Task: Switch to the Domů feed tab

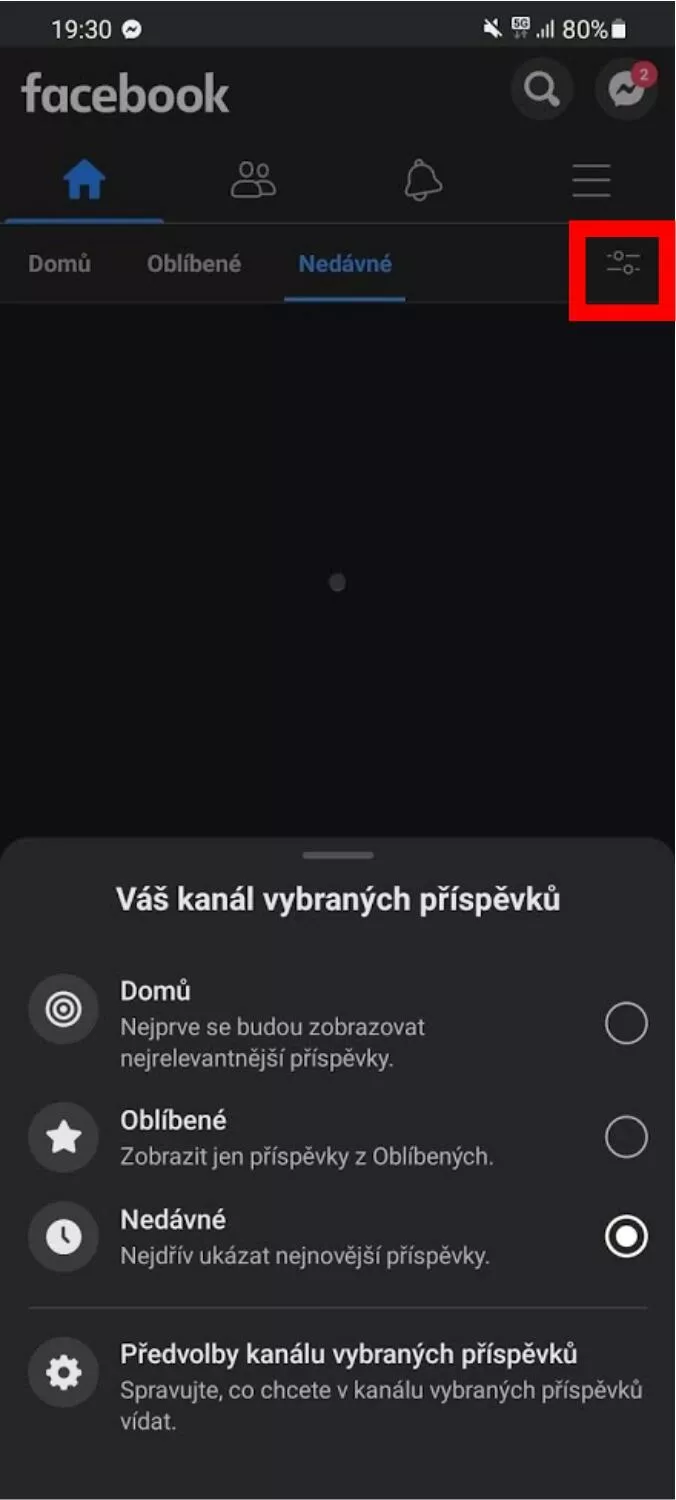Action: pyautogui.click(x=59, y=264)
